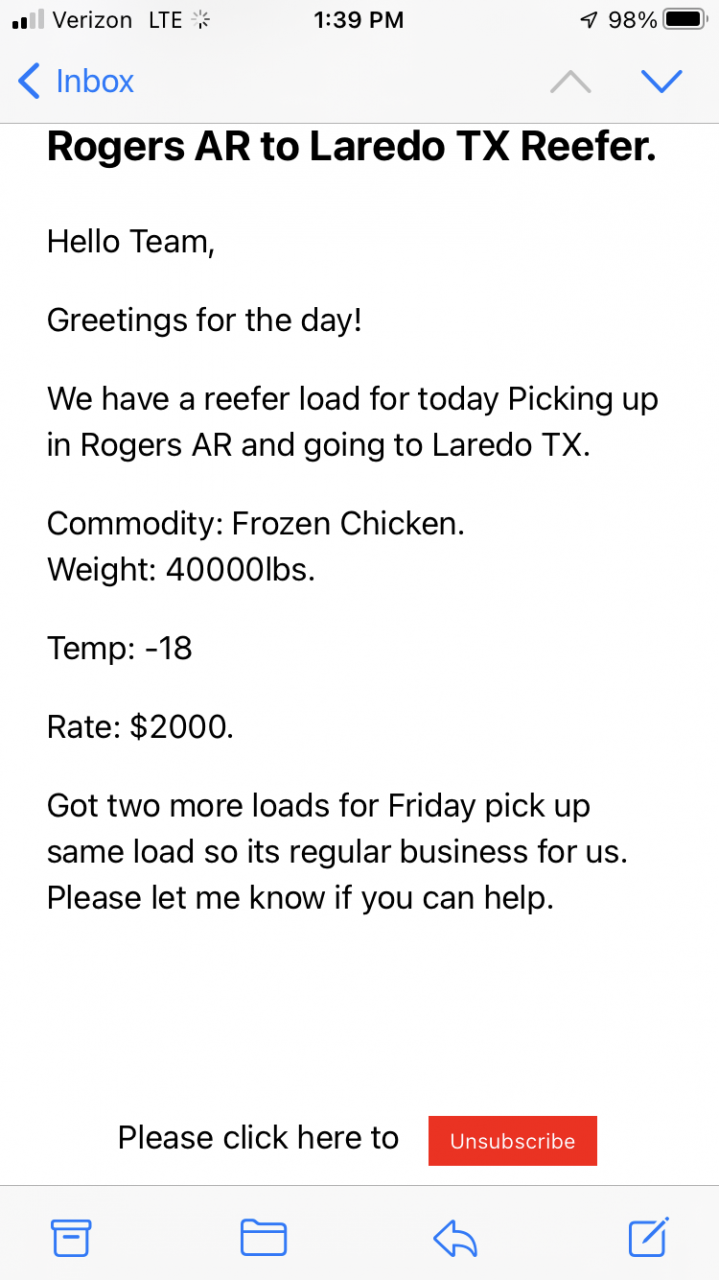Tap the red Unsubscribe button
The image size is (719, 1280).
click(512, 1141)
